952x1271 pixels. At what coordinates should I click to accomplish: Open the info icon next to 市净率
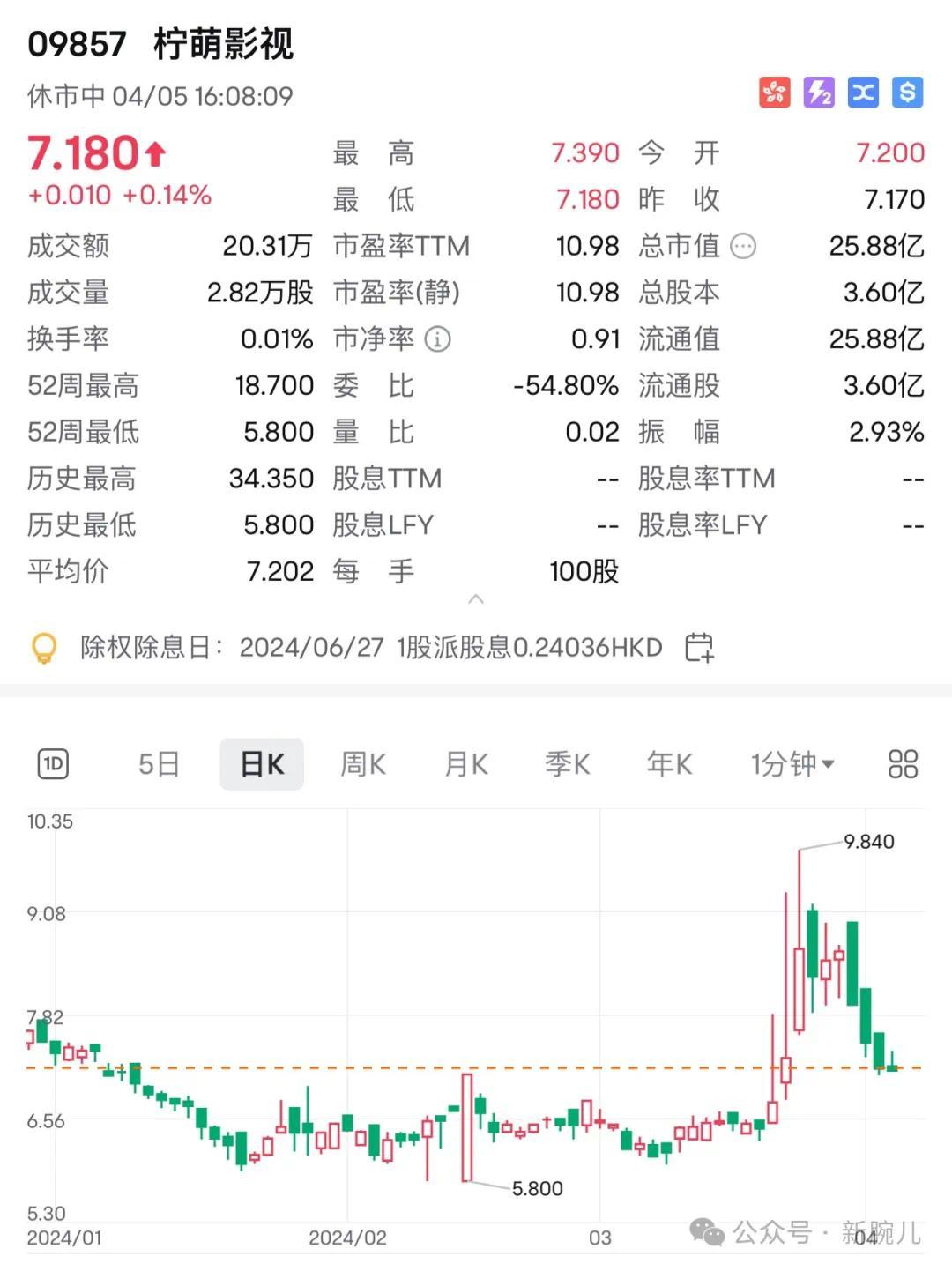coord(436,338)
